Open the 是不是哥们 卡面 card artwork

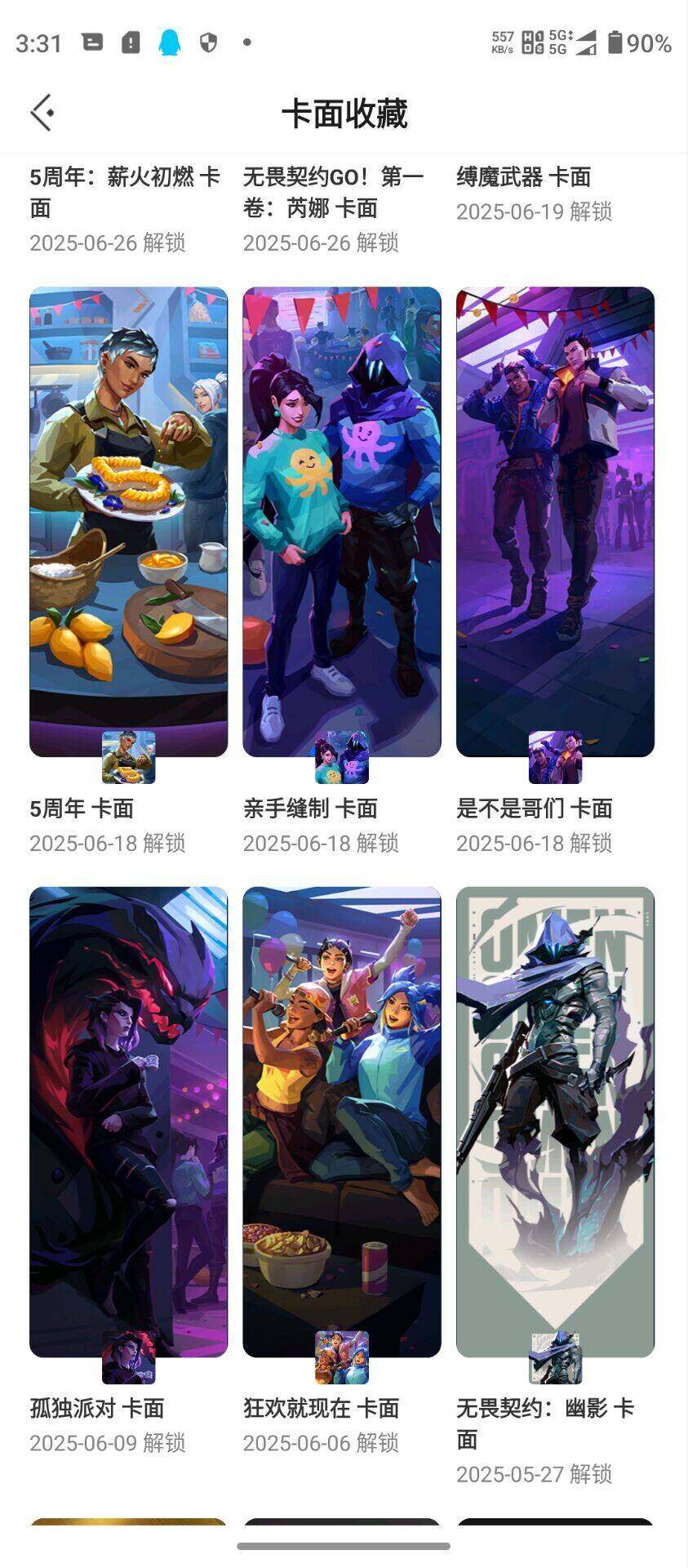[556, 514]
